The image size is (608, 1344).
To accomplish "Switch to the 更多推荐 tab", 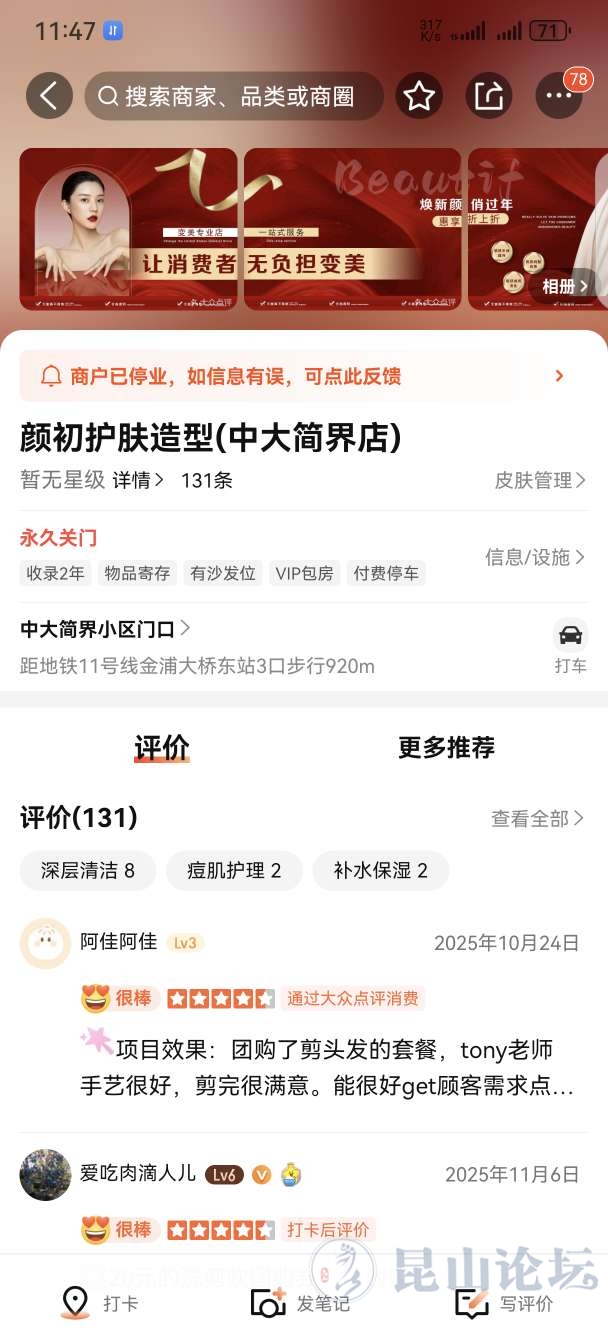I will click(x=446, y=747).
